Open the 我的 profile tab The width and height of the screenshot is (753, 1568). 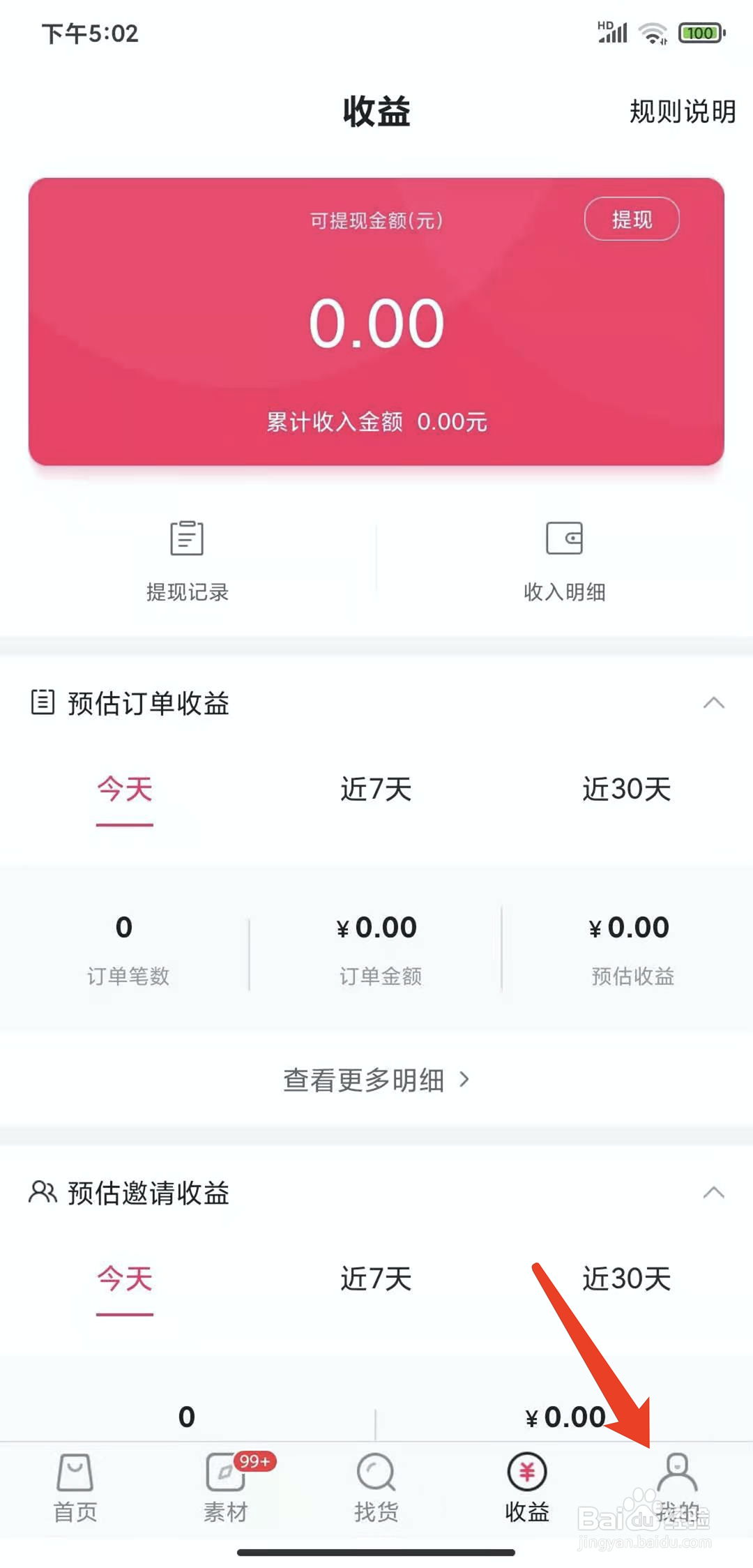678,1487
